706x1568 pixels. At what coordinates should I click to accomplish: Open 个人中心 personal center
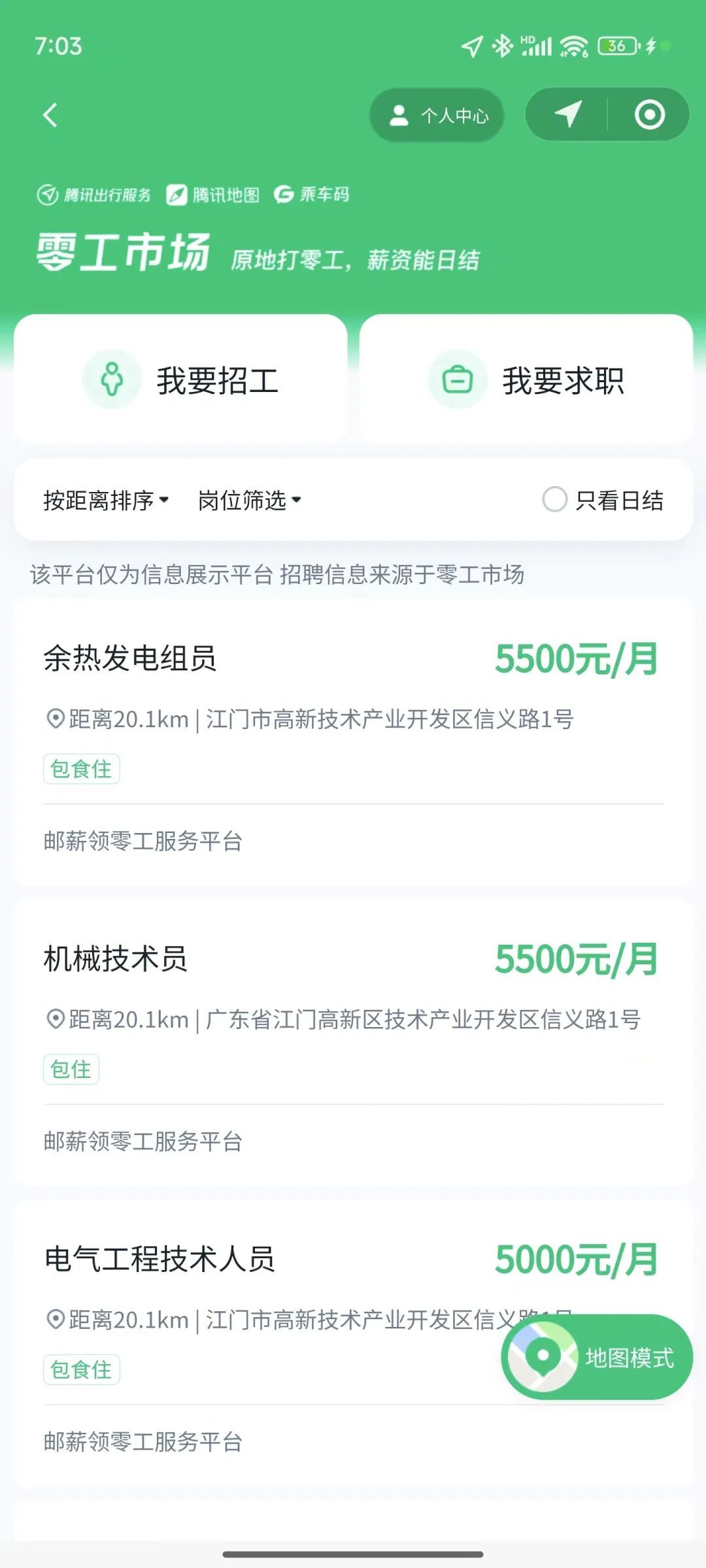click(x=437, y=116)
